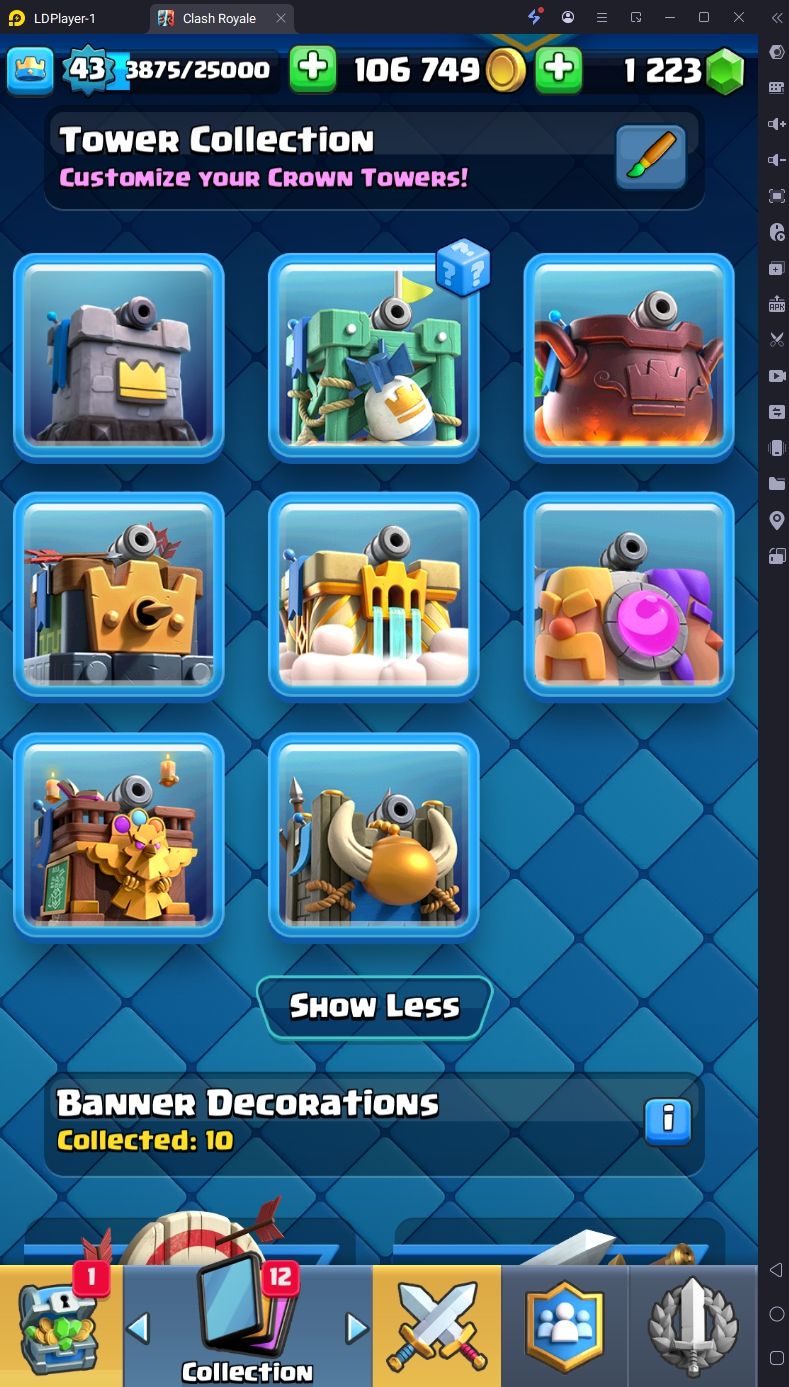This screenshot has width=789, height=1387.
Task: Select the viking horned tower skin
Action: pos(373,837)
